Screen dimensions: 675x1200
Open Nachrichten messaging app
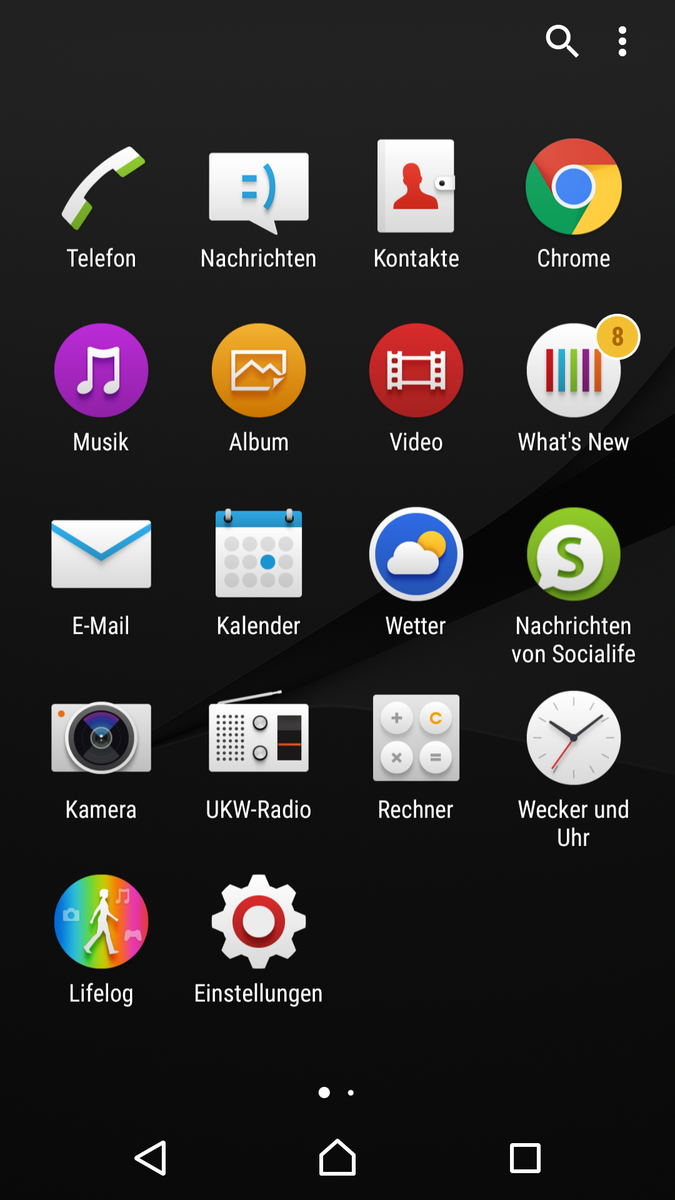(258, 188)
